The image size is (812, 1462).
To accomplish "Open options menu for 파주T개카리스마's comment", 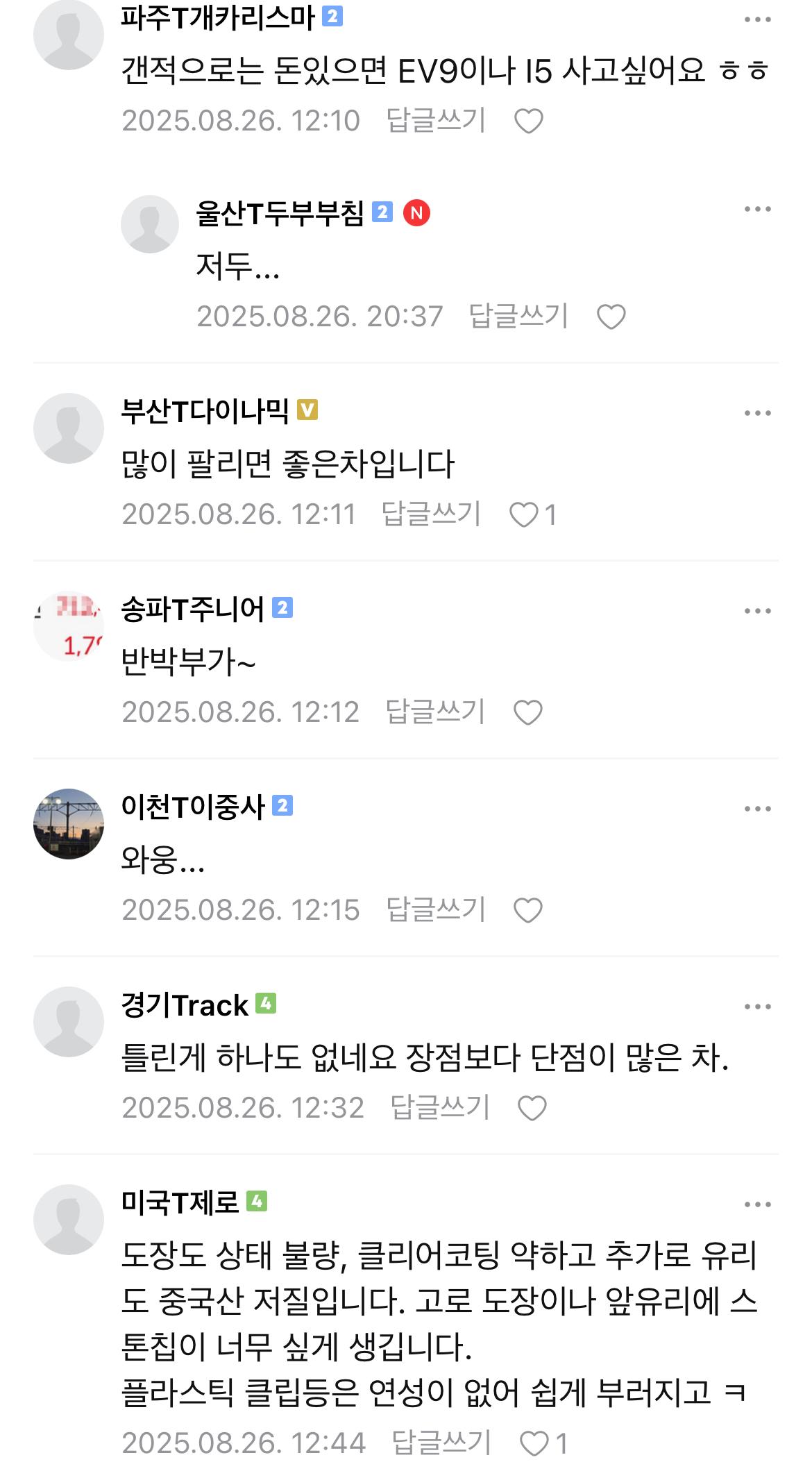I will (757, 19).
